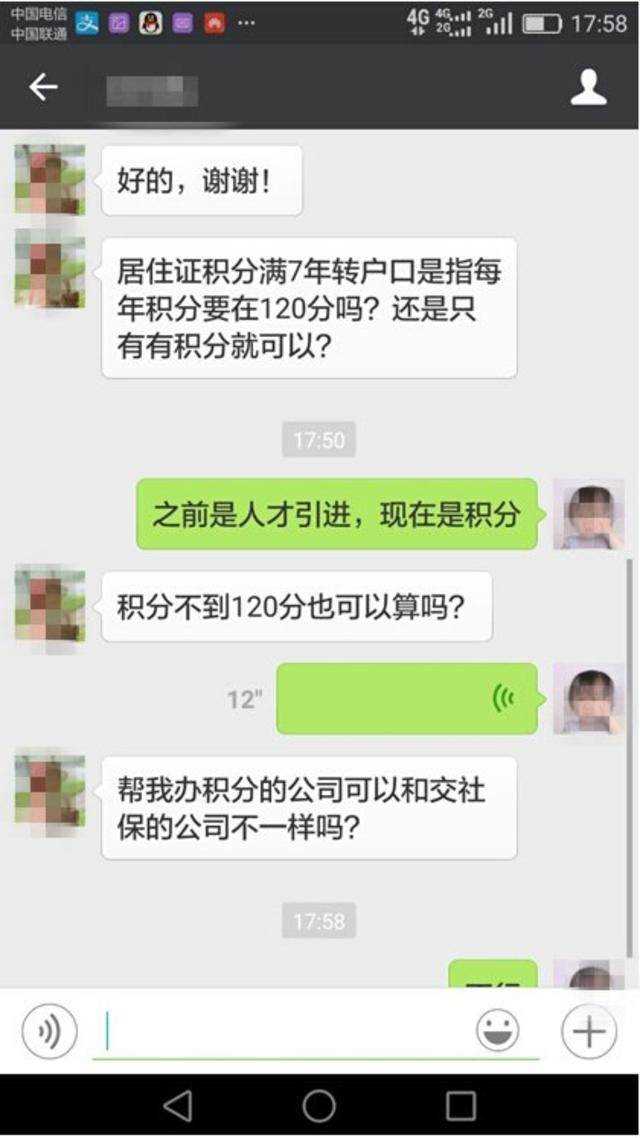This screenshot has width=640, height=1138.
Task: Play the 12-second voice message
Action: click(407, 698)
